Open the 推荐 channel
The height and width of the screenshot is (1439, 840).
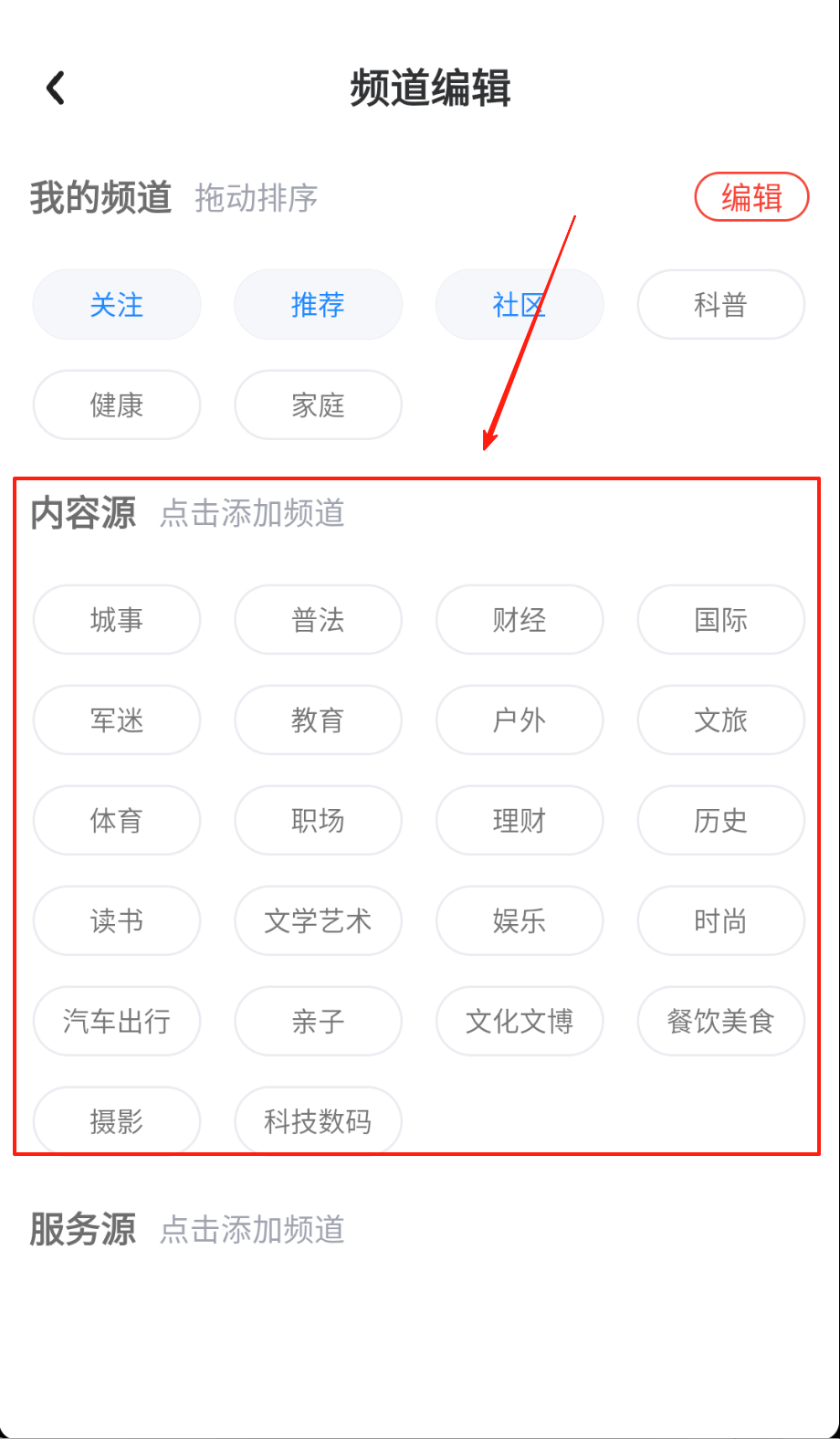(x=318, y=305)
